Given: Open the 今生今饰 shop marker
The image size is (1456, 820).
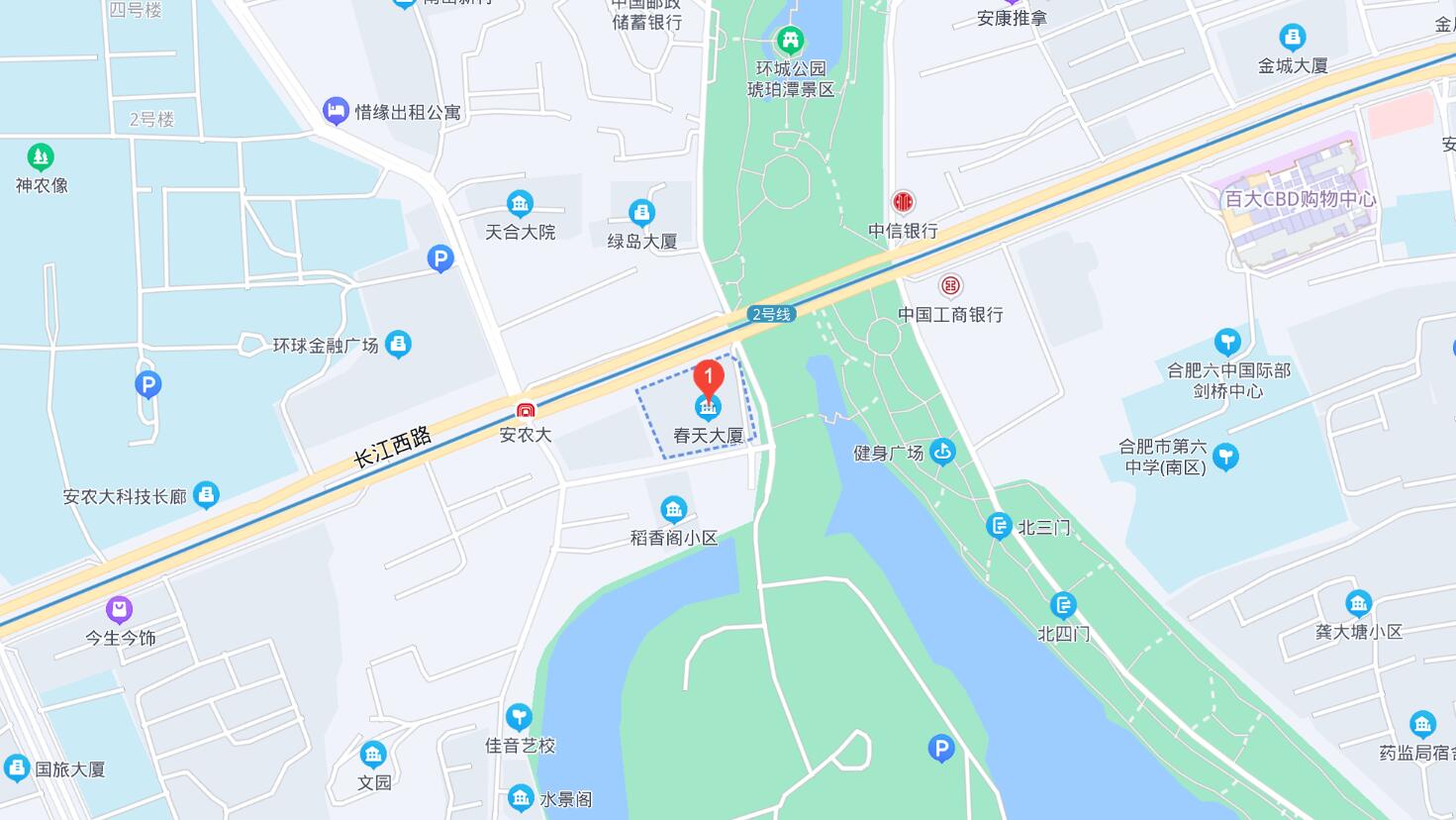Looking at the screenshot, I should tap(119, 609).
